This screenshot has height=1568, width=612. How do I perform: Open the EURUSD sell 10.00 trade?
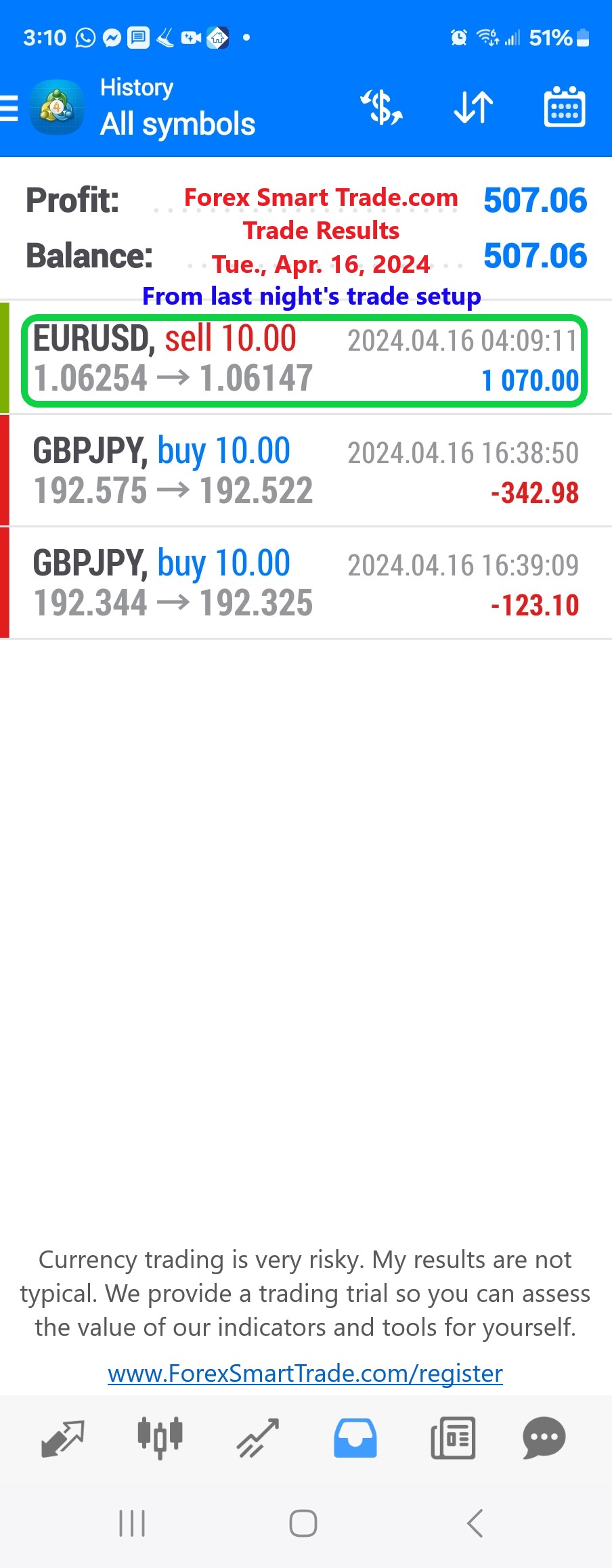(305, 360)
